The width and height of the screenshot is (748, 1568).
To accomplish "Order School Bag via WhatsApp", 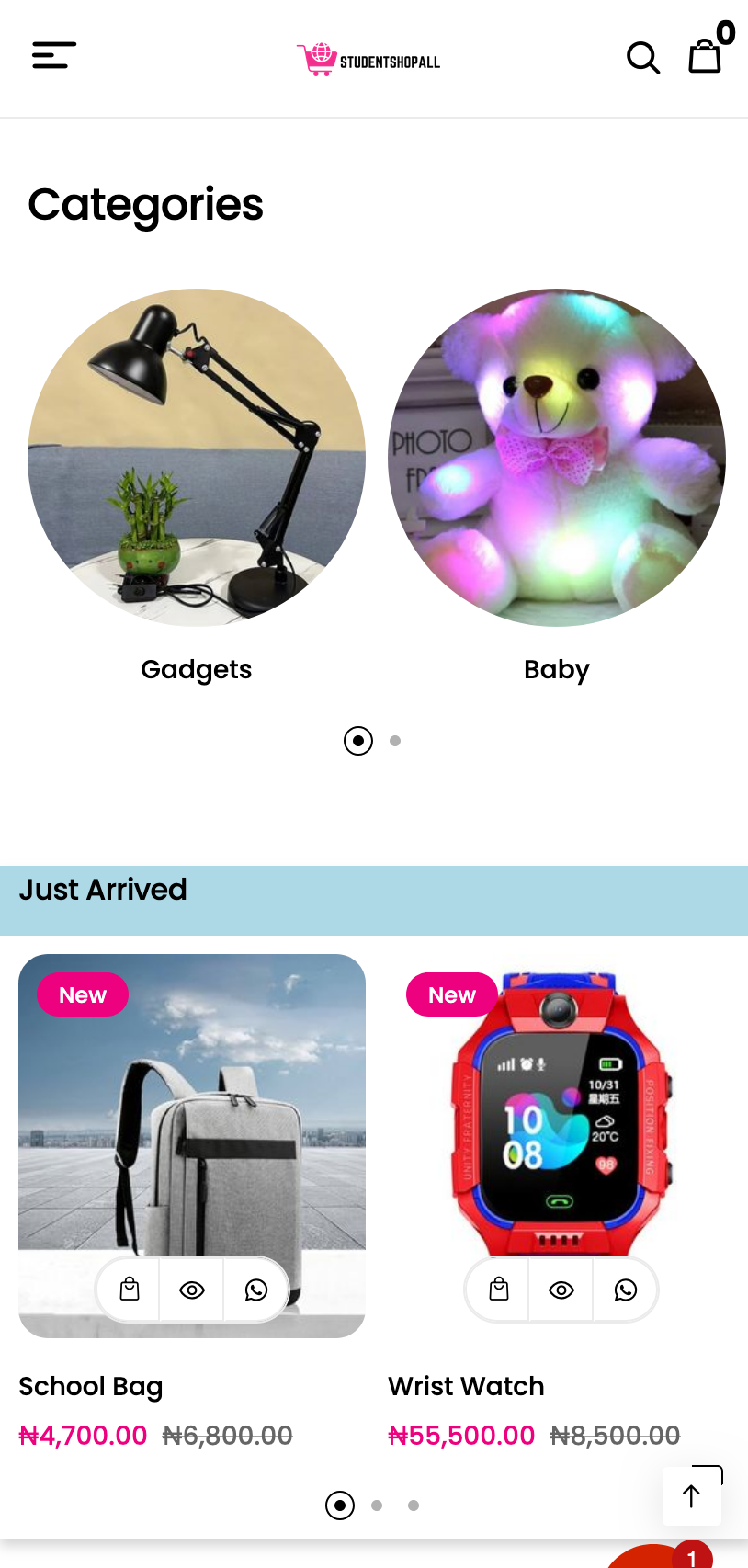I will [x=256, y=1290].
